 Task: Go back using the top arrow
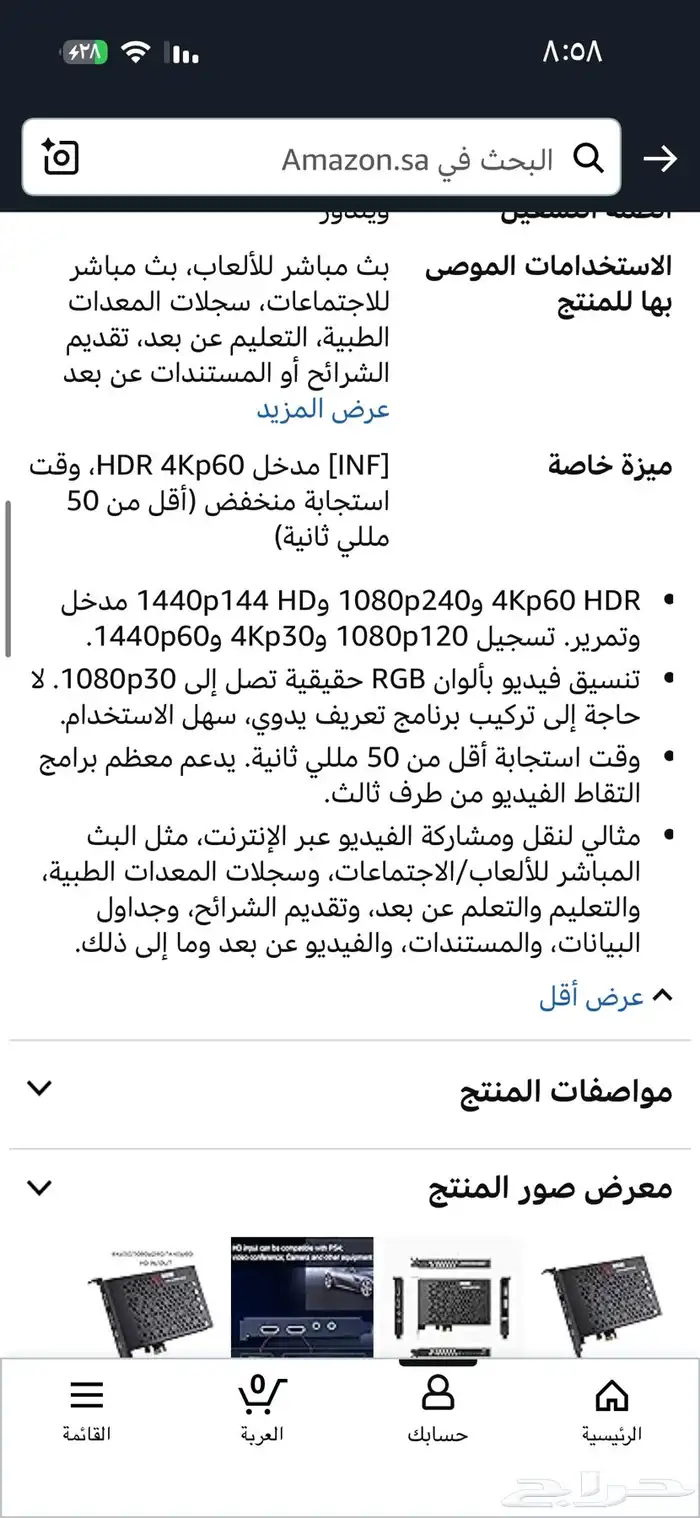click(x=660, y=158)
